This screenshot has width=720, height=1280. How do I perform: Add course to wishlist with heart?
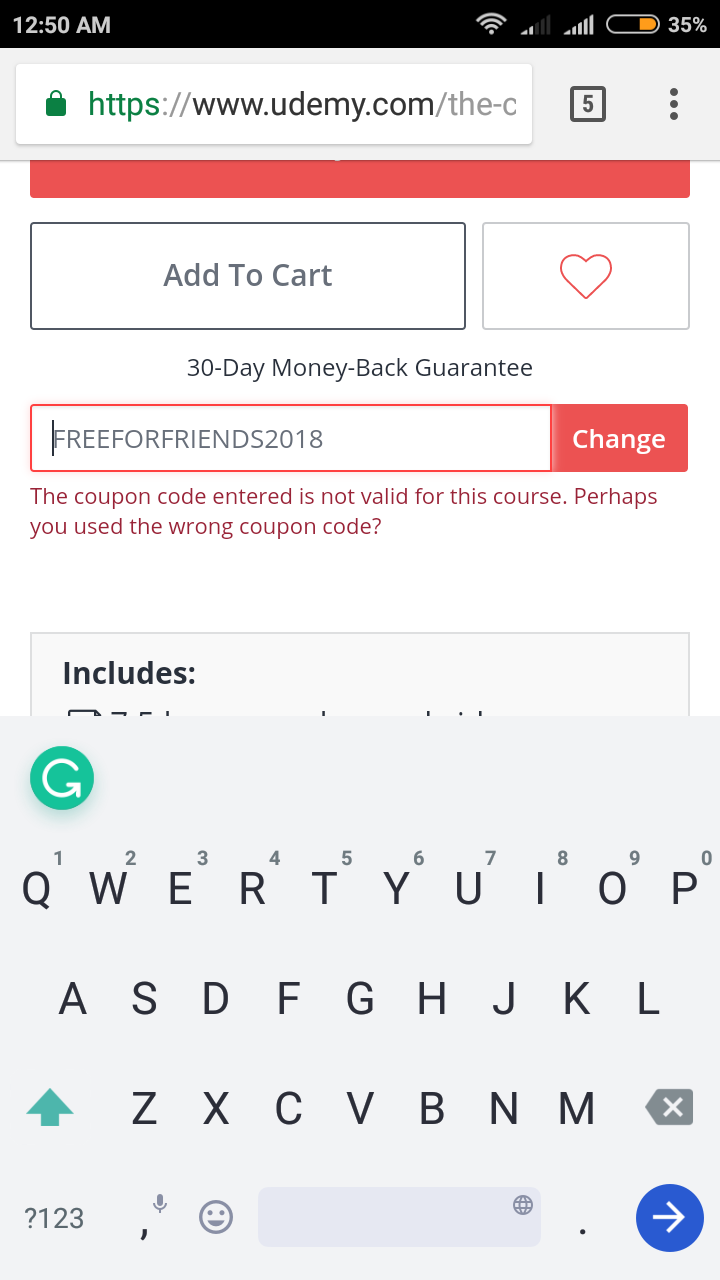[586, 276]
